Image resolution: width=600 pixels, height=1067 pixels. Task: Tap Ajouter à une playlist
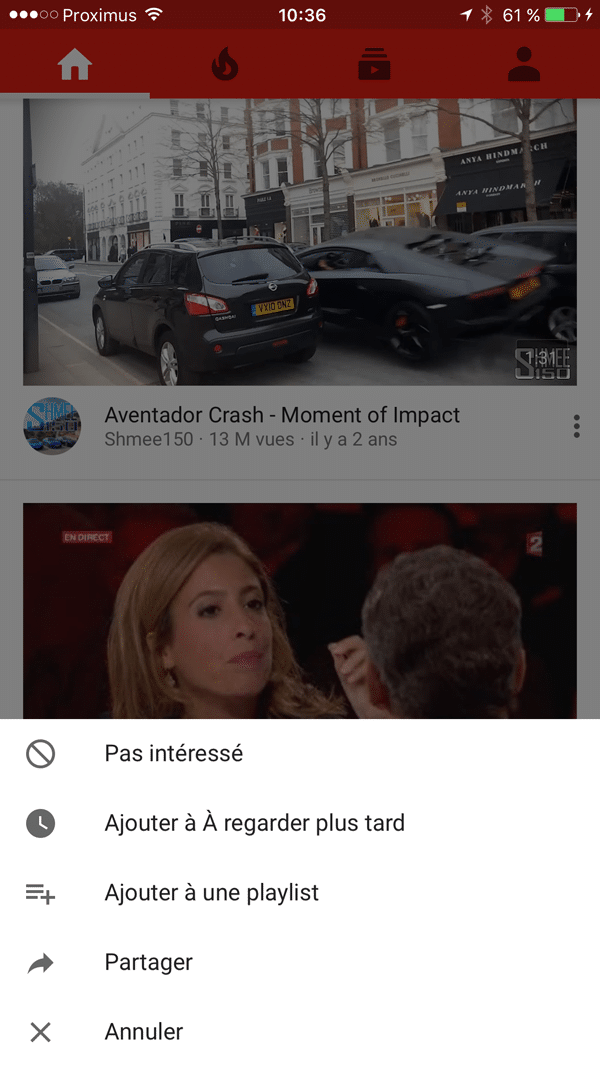211,892
